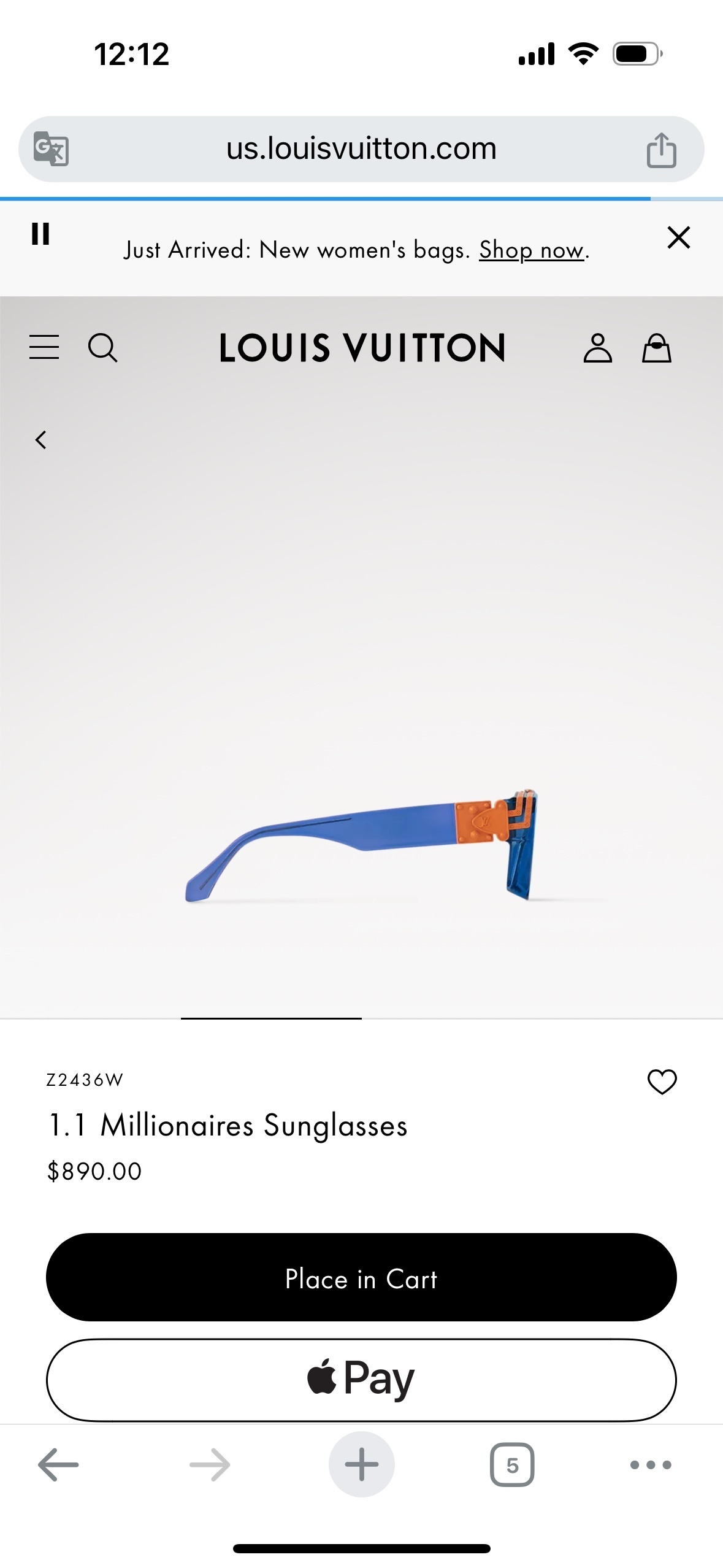
Task: Dismiss the Just Arrived banner
Action: coord(678,237)
